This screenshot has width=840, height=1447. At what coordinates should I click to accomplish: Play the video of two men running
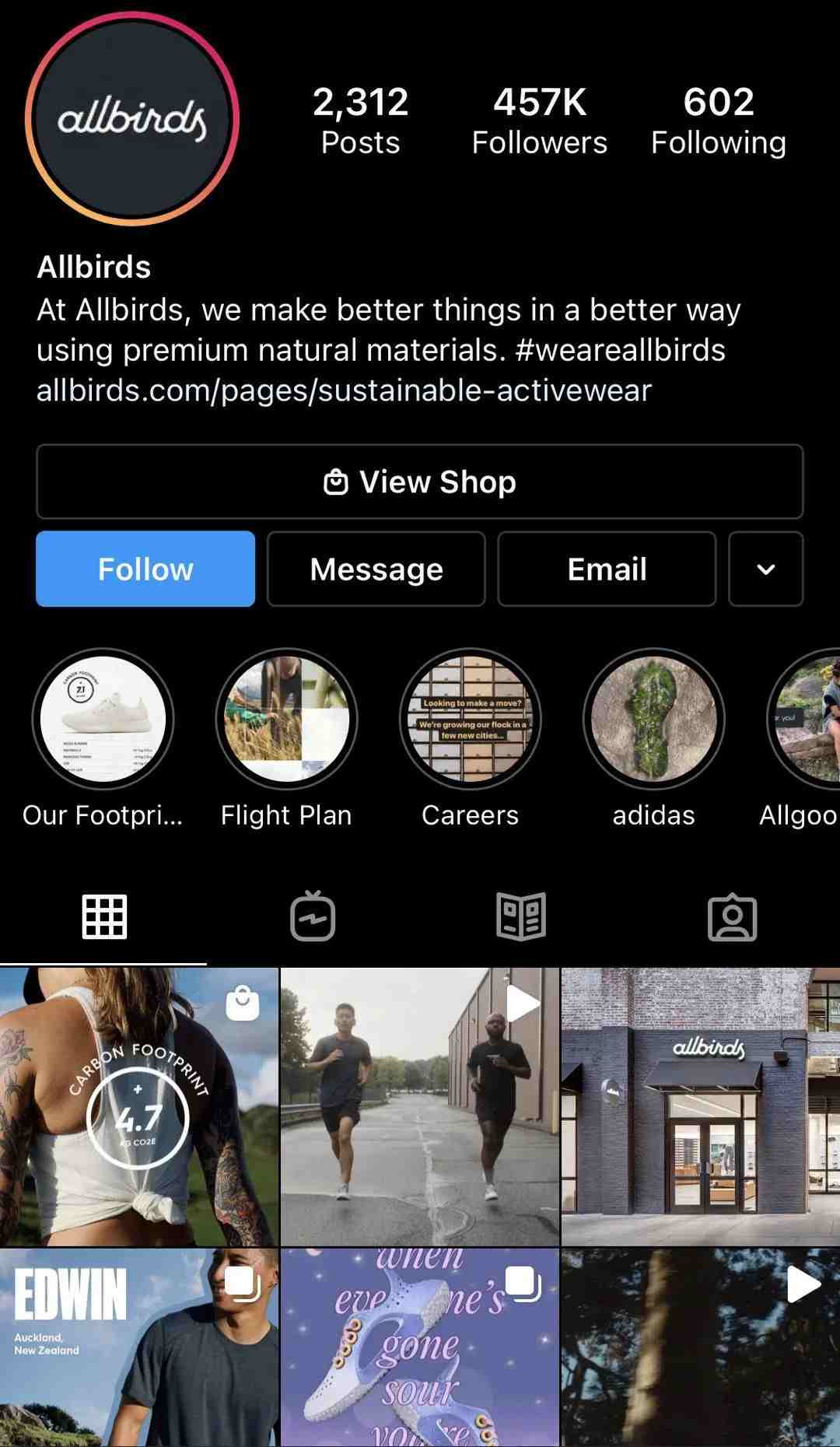click(x=420, y=1107)
